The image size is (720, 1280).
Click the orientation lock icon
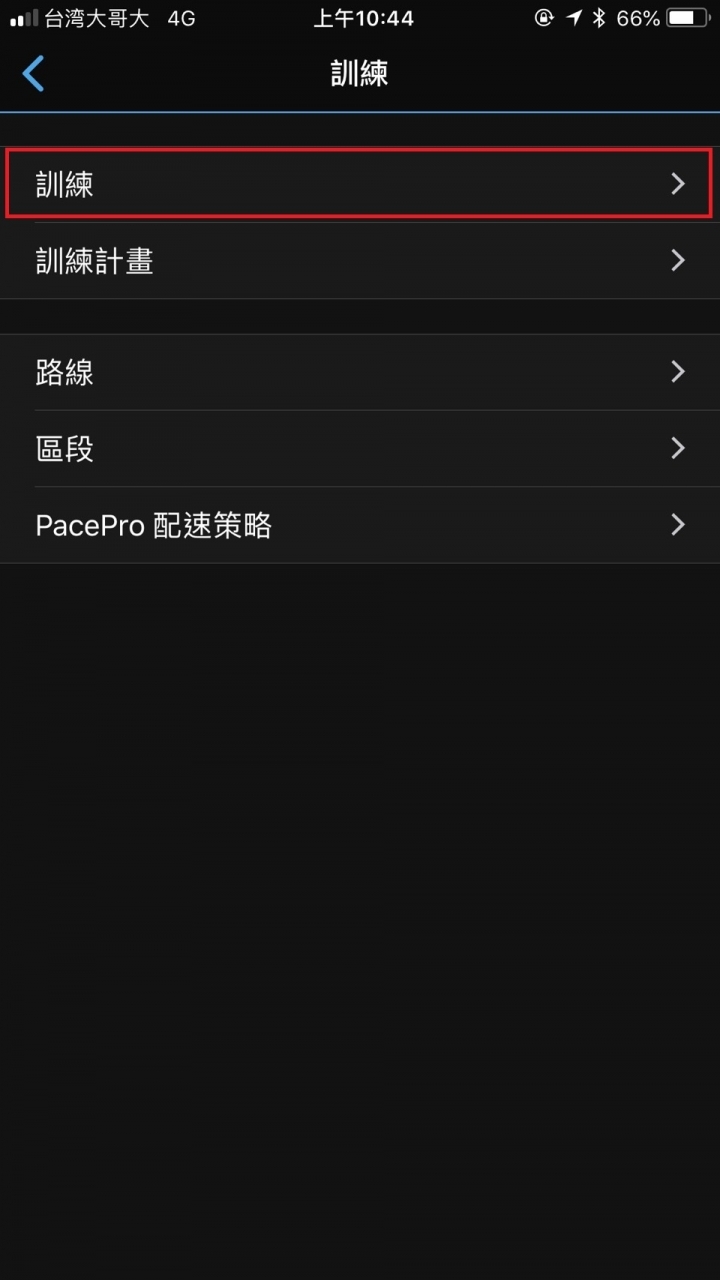(541, 17)
